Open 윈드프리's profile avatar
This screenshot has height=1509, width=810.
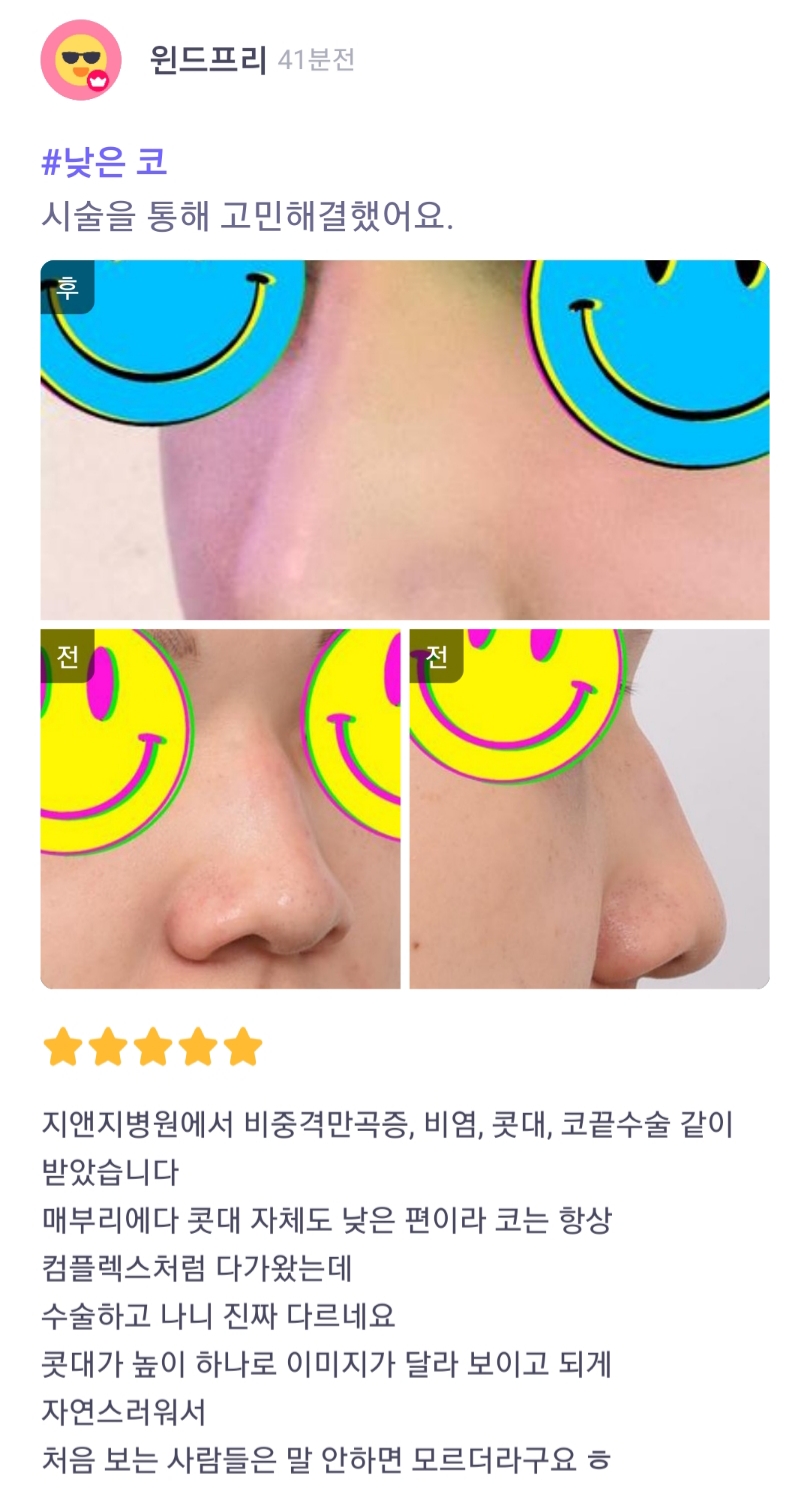80,60
